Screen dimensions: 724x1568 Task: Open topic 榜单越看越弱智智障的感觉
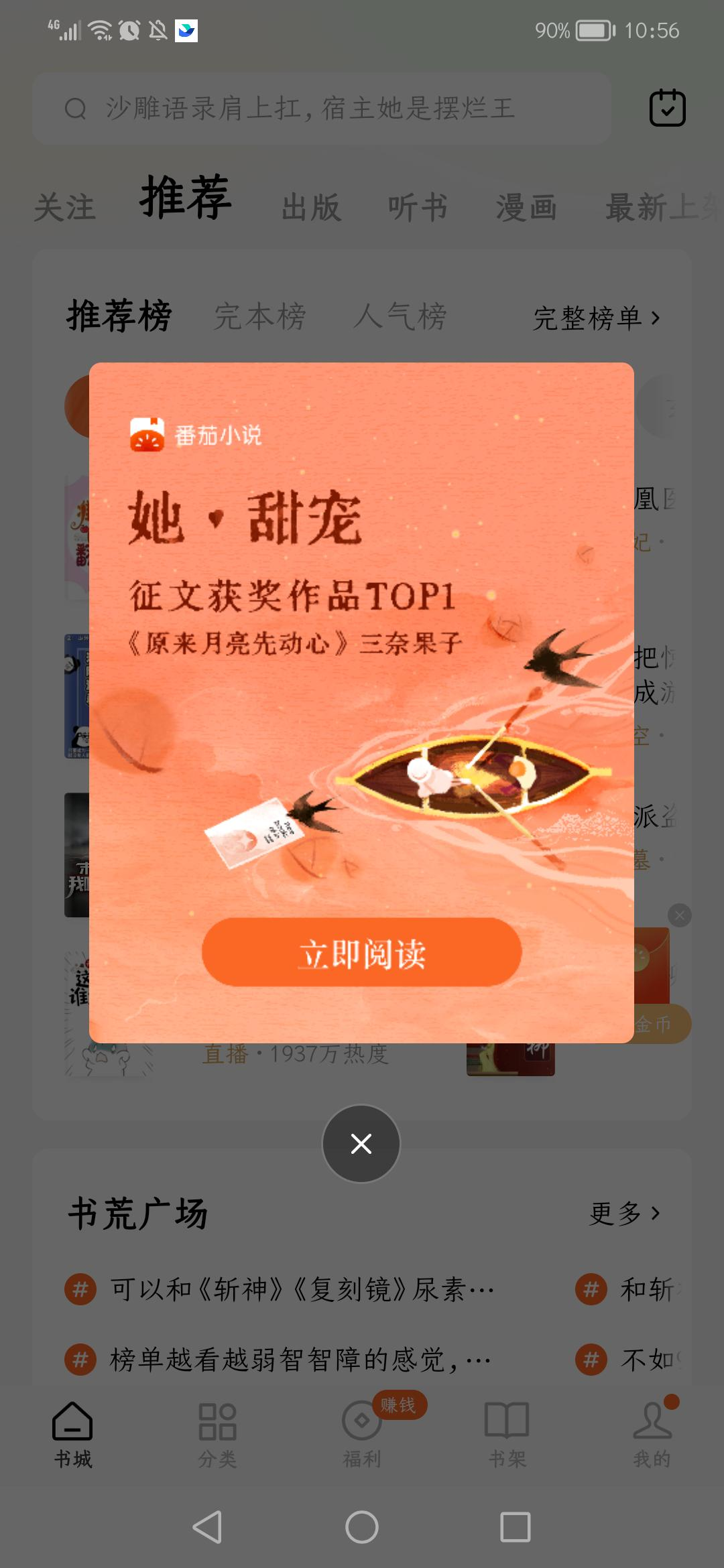[x=299, y=1360]
